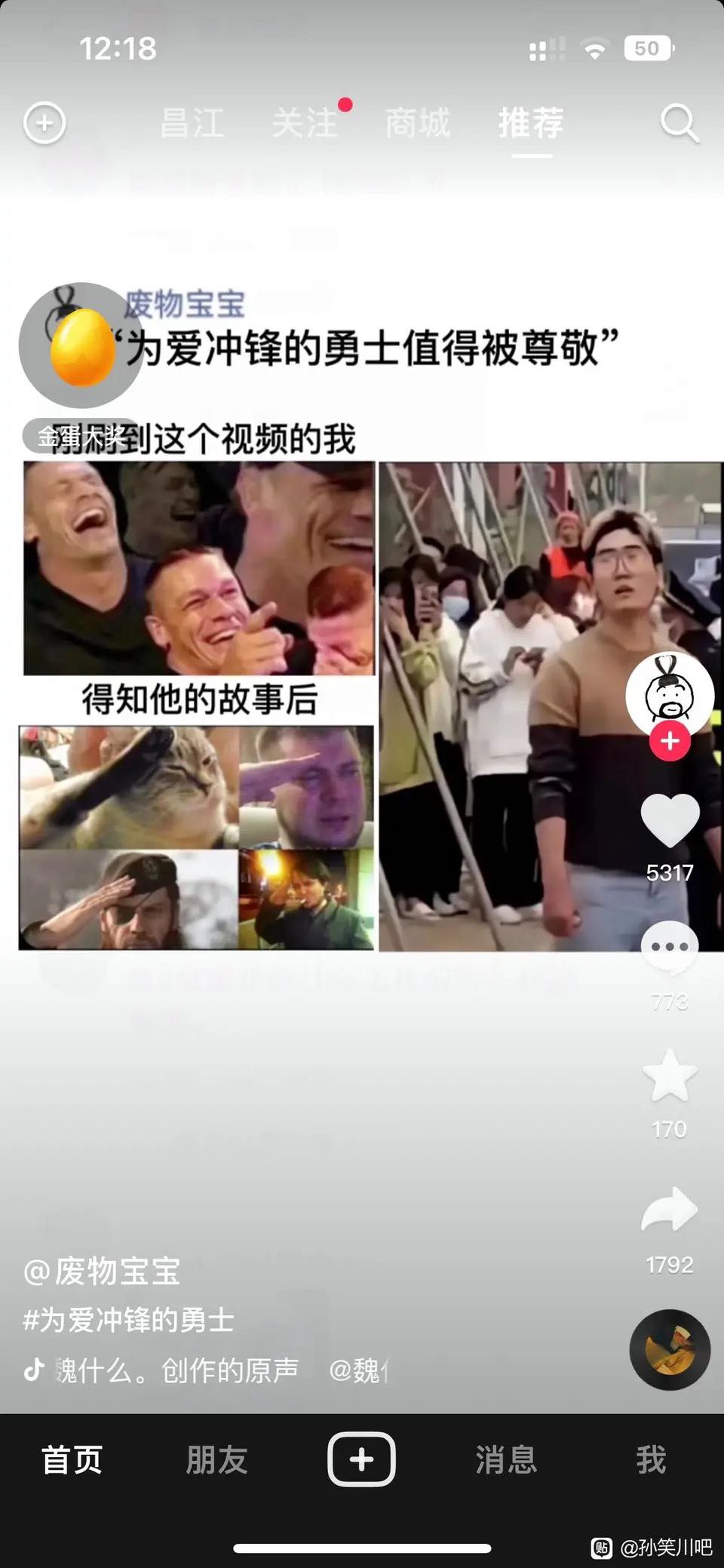Image resolution: width=724 pixels, height=1568 pixels.
Task: Like this video with the heart
Action: 670,821
